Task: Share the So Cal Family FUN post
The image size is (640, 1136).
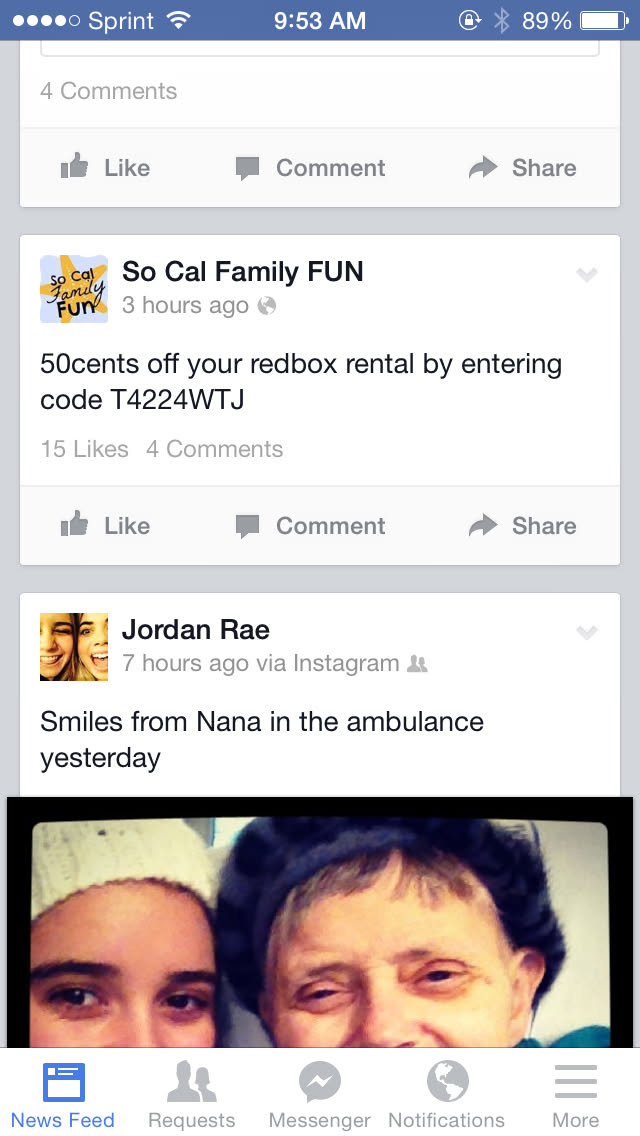Action: click(x=522, y=526)
